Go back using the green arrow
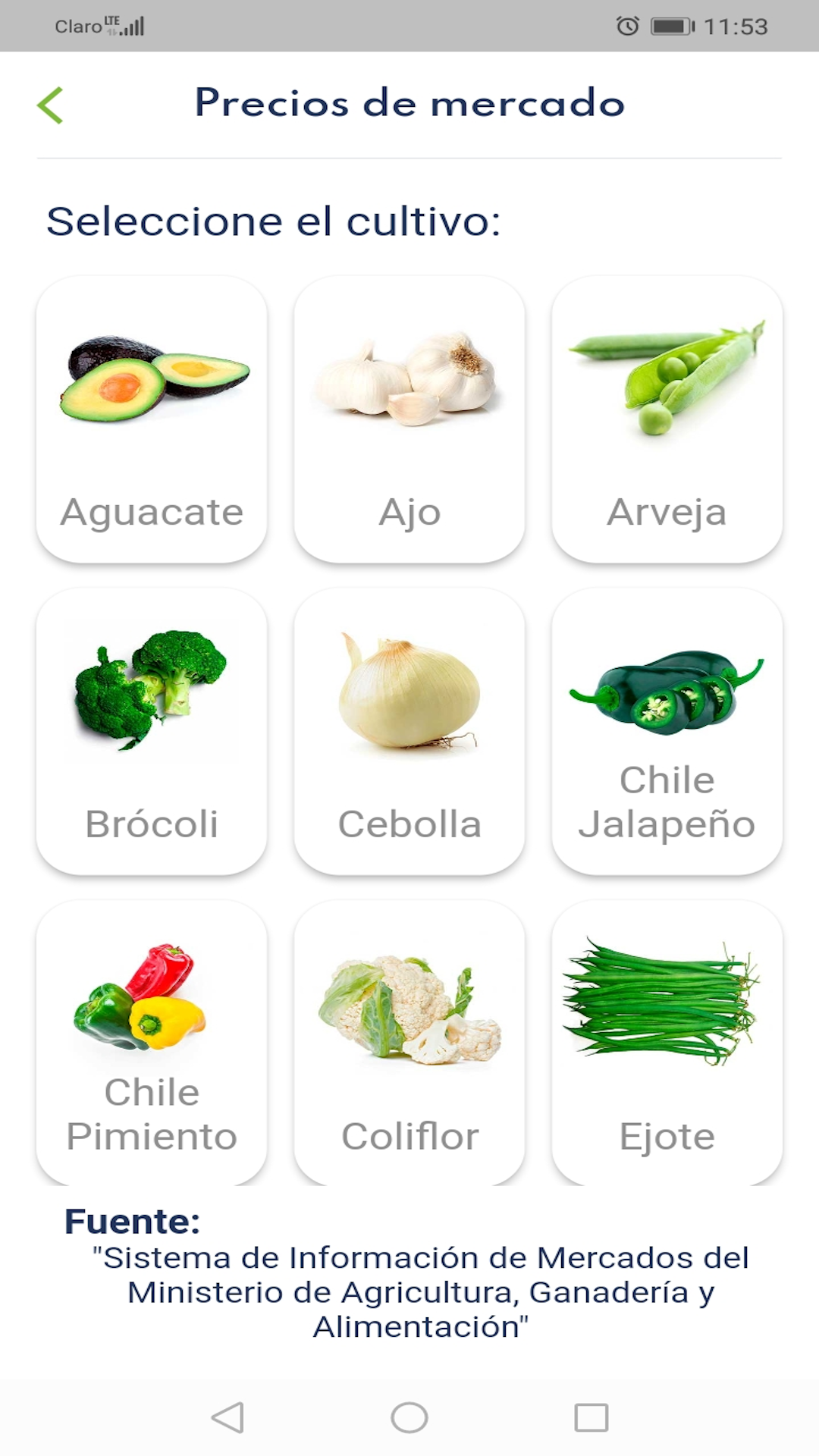 50,105
